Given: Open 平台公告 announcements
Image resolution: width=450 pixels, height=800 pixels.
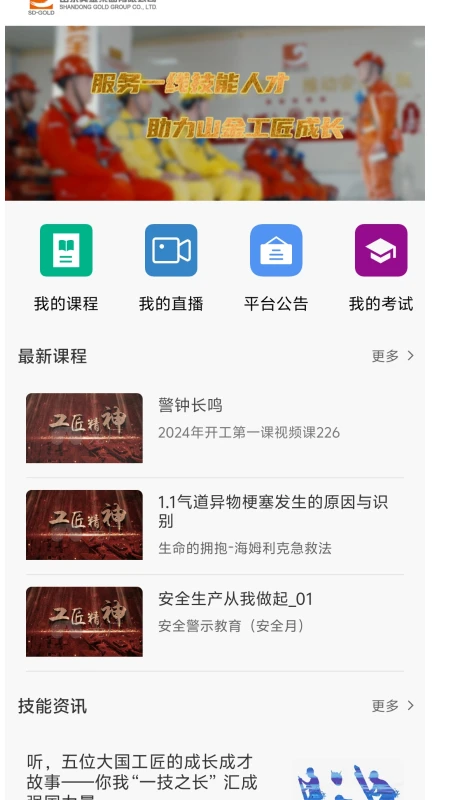Looking at the screenshot, I should click(276, 268).
